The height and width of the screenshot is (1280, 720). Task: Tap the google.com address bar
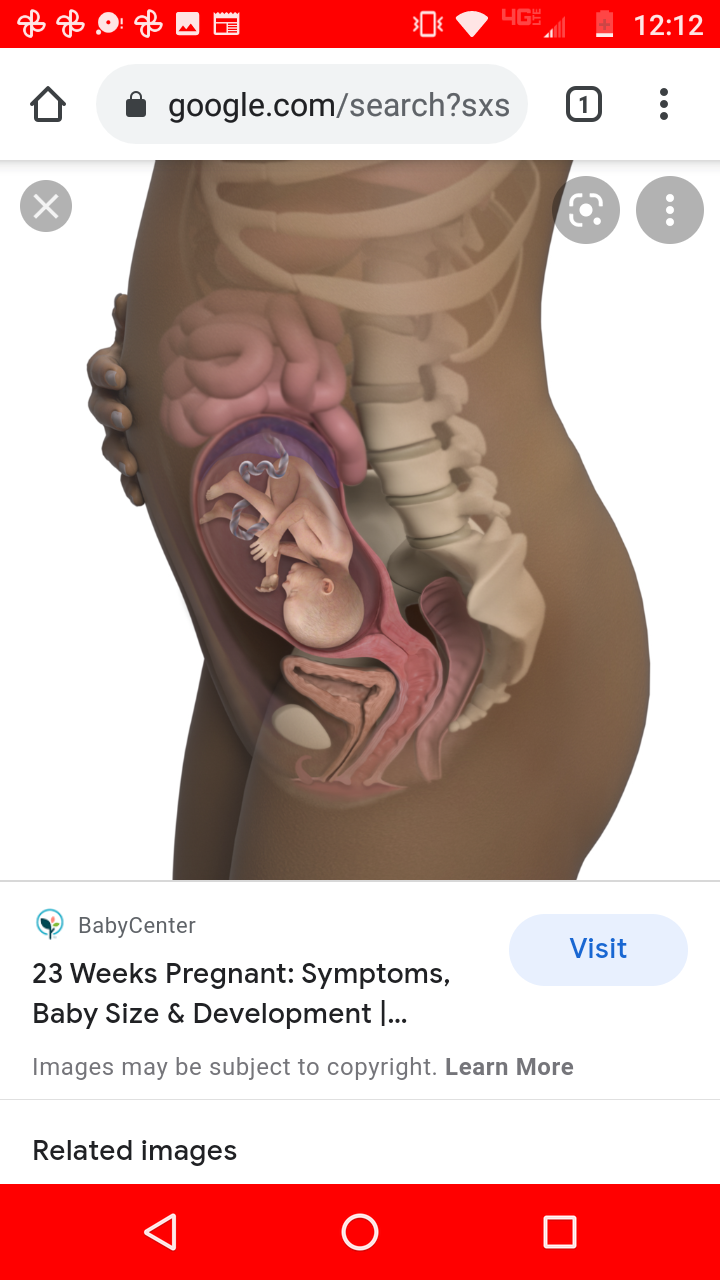click(311, 105)
